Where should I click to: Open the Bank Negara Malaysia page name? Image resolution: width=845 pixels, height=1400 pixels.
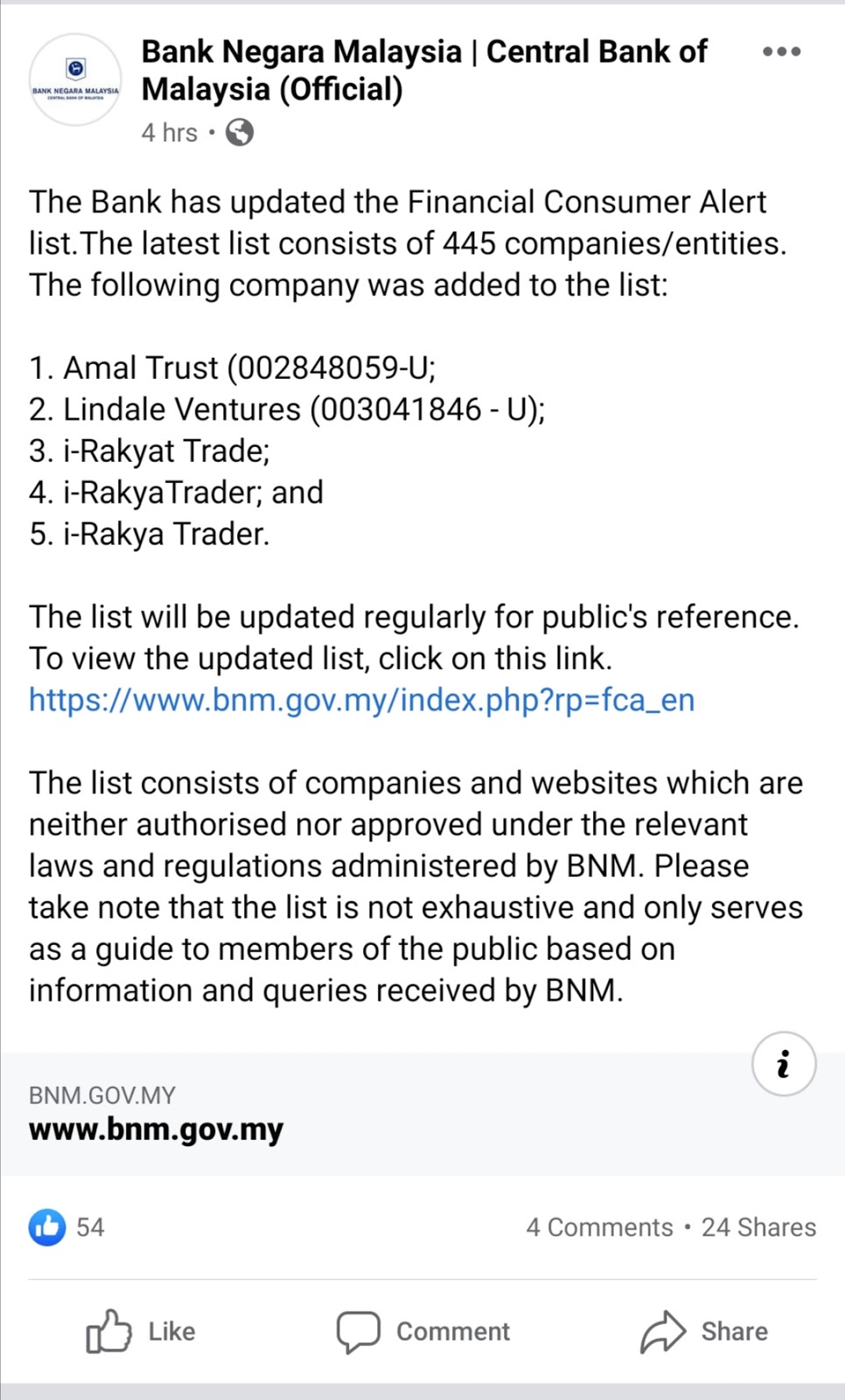tap(424, 70)
